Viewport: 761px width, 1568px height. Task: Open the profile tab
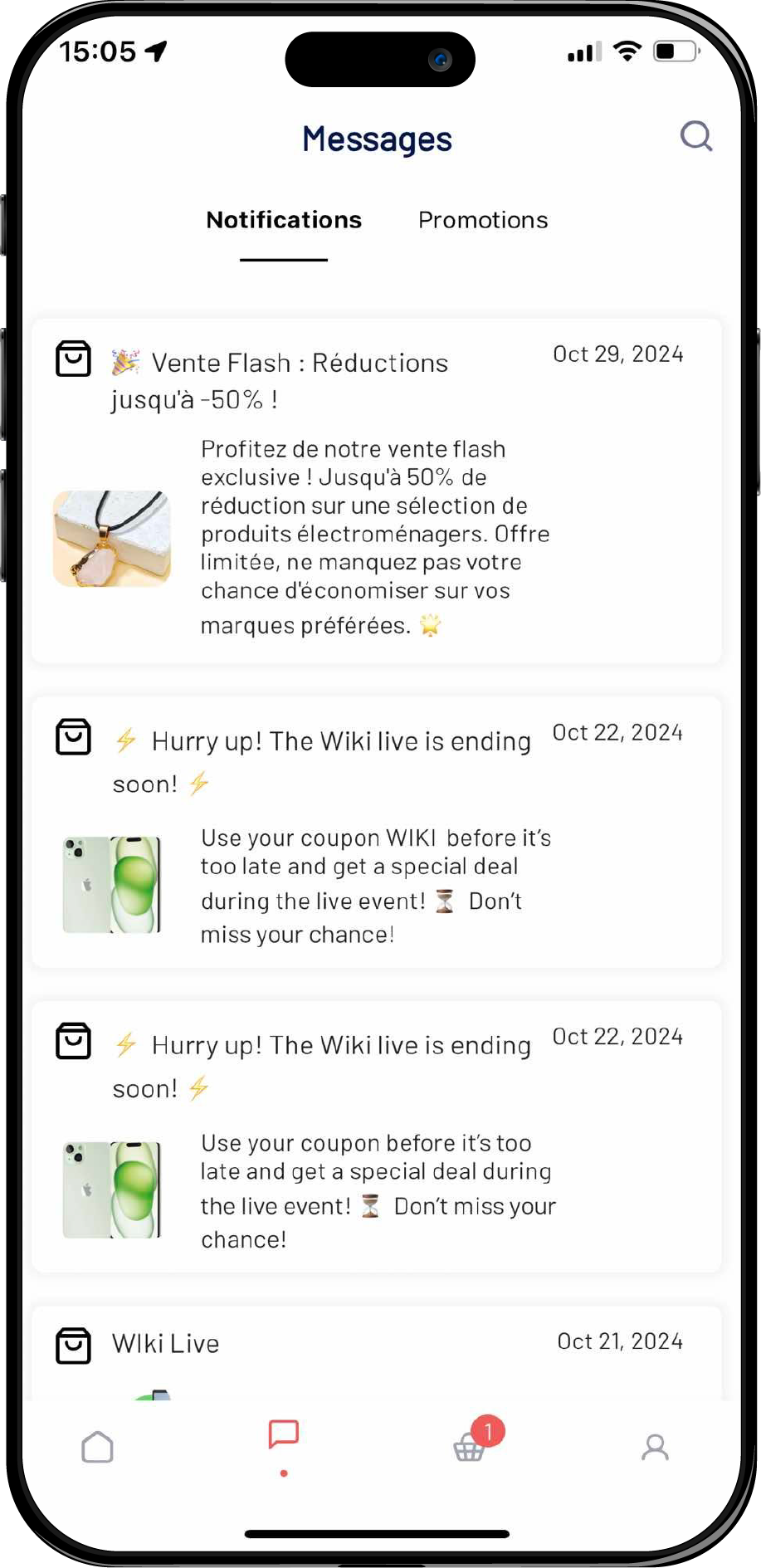point(655,1448)
